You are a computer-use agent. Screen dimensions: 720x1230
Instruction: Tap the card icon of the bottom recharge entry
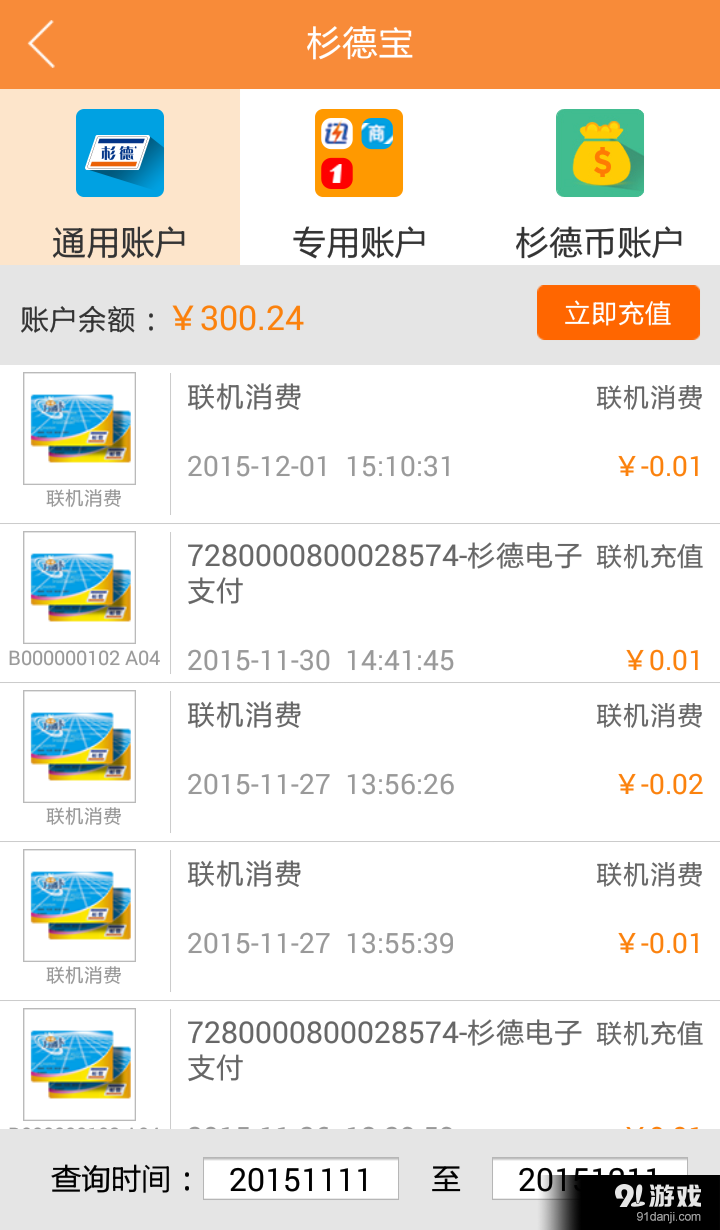[79, 1063]
